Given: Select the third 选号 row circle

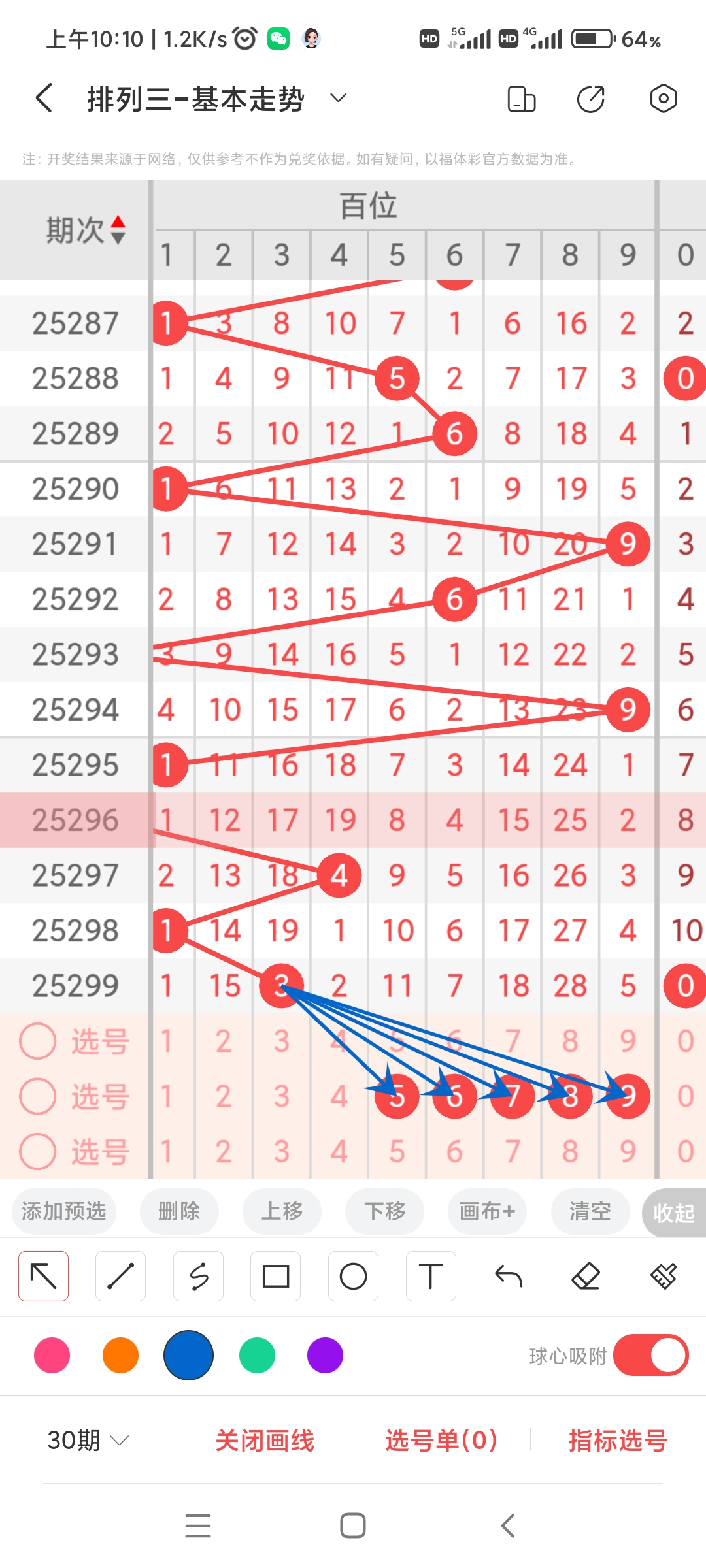Looking at the screenshot, I should coord(37,1151).
